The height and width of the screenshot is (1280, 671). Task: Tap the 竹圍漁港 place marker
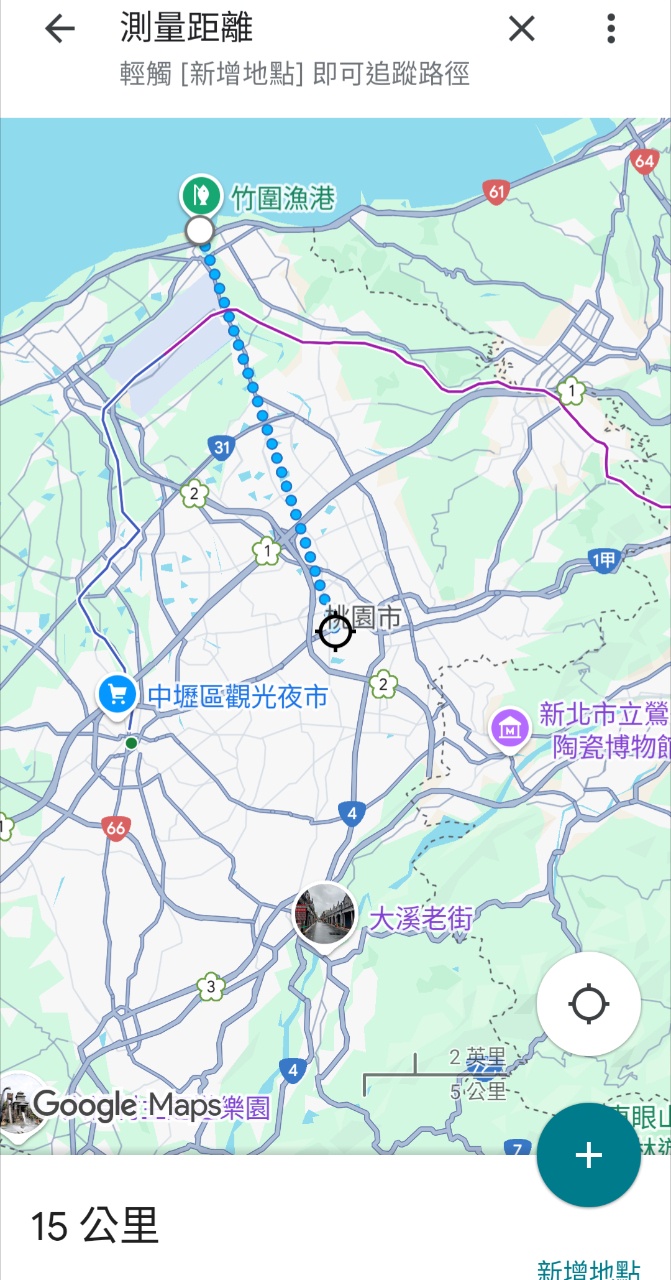(x=201, y=194)
